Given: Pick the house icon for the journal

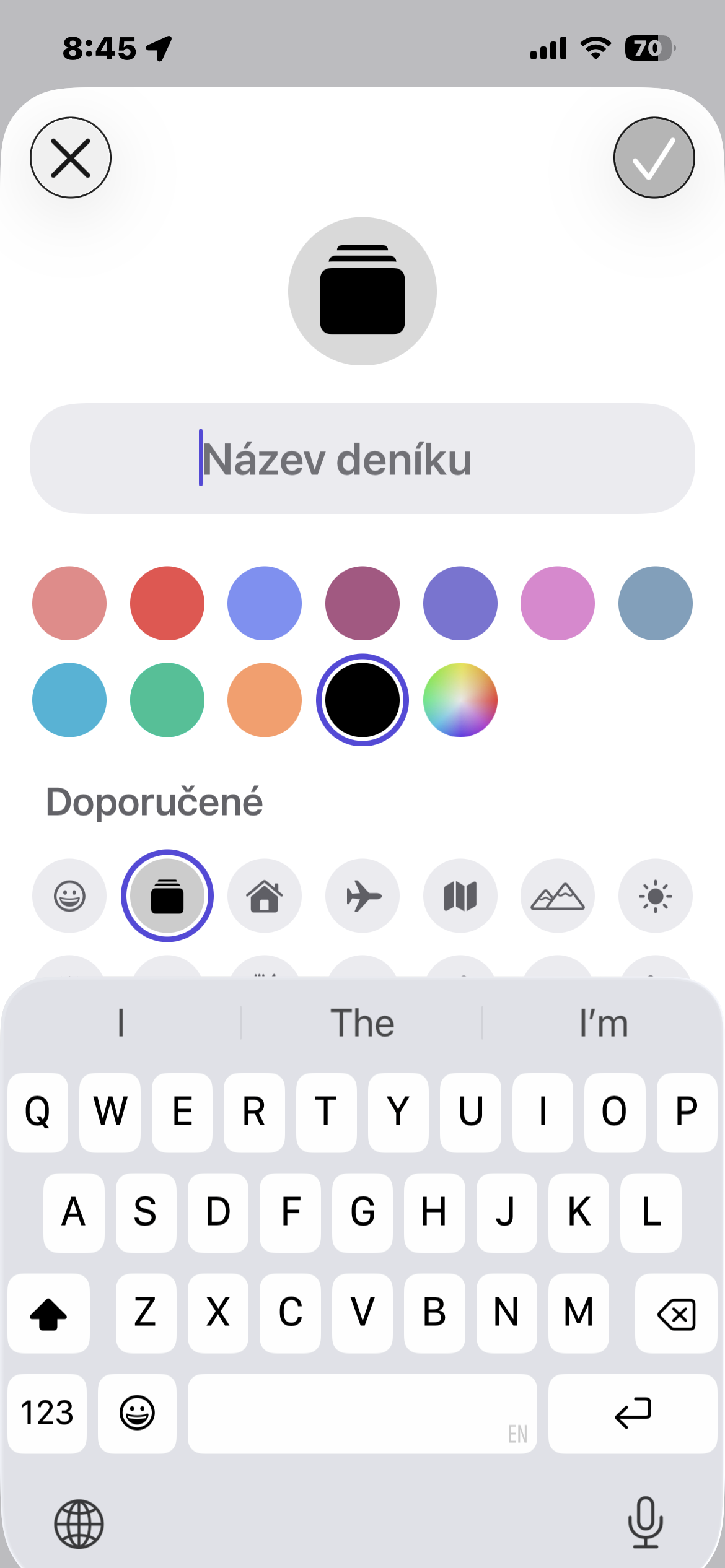Looking at the screenshot, I should click(265, 895).
